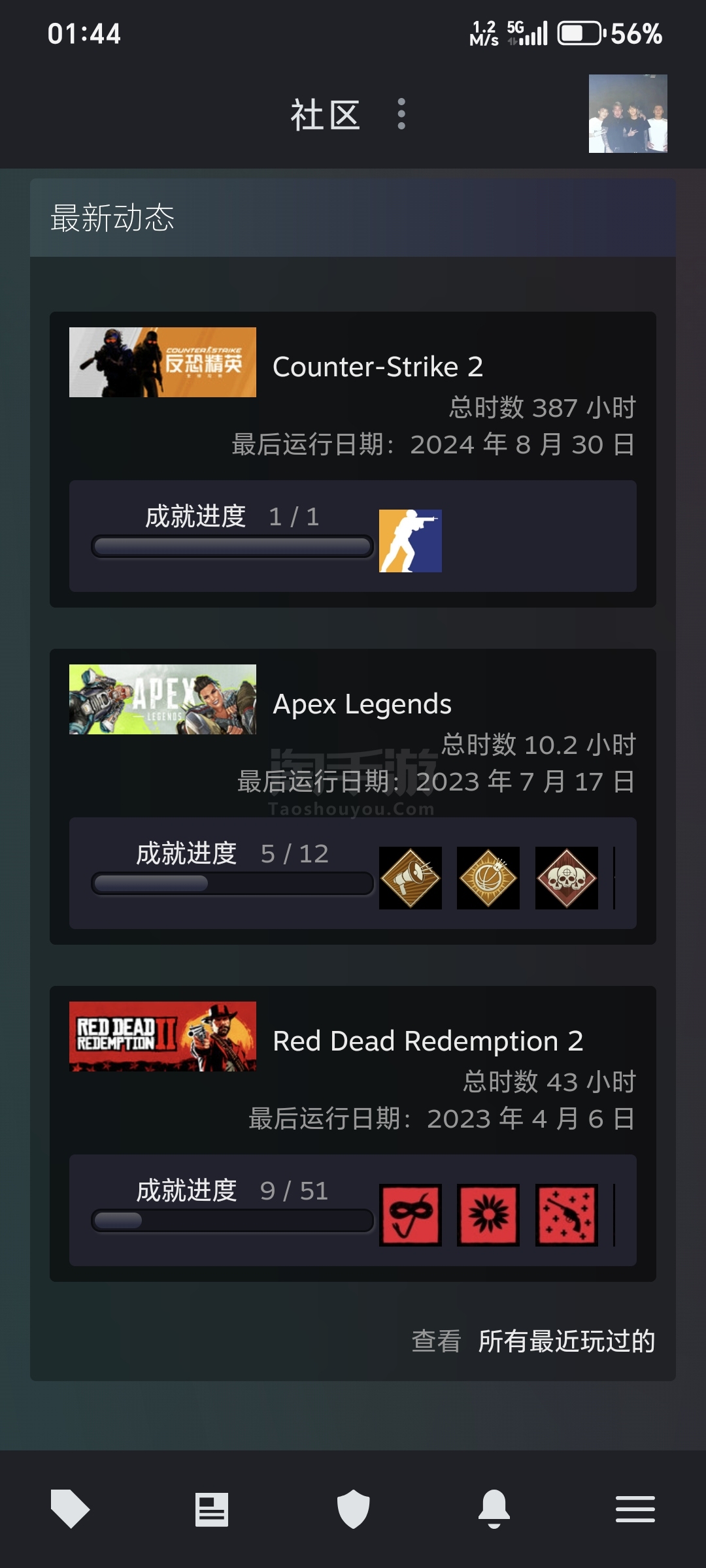Tap the Counter-Strike 2 title link
706x1568 pixels.
(x=378, y=367)
